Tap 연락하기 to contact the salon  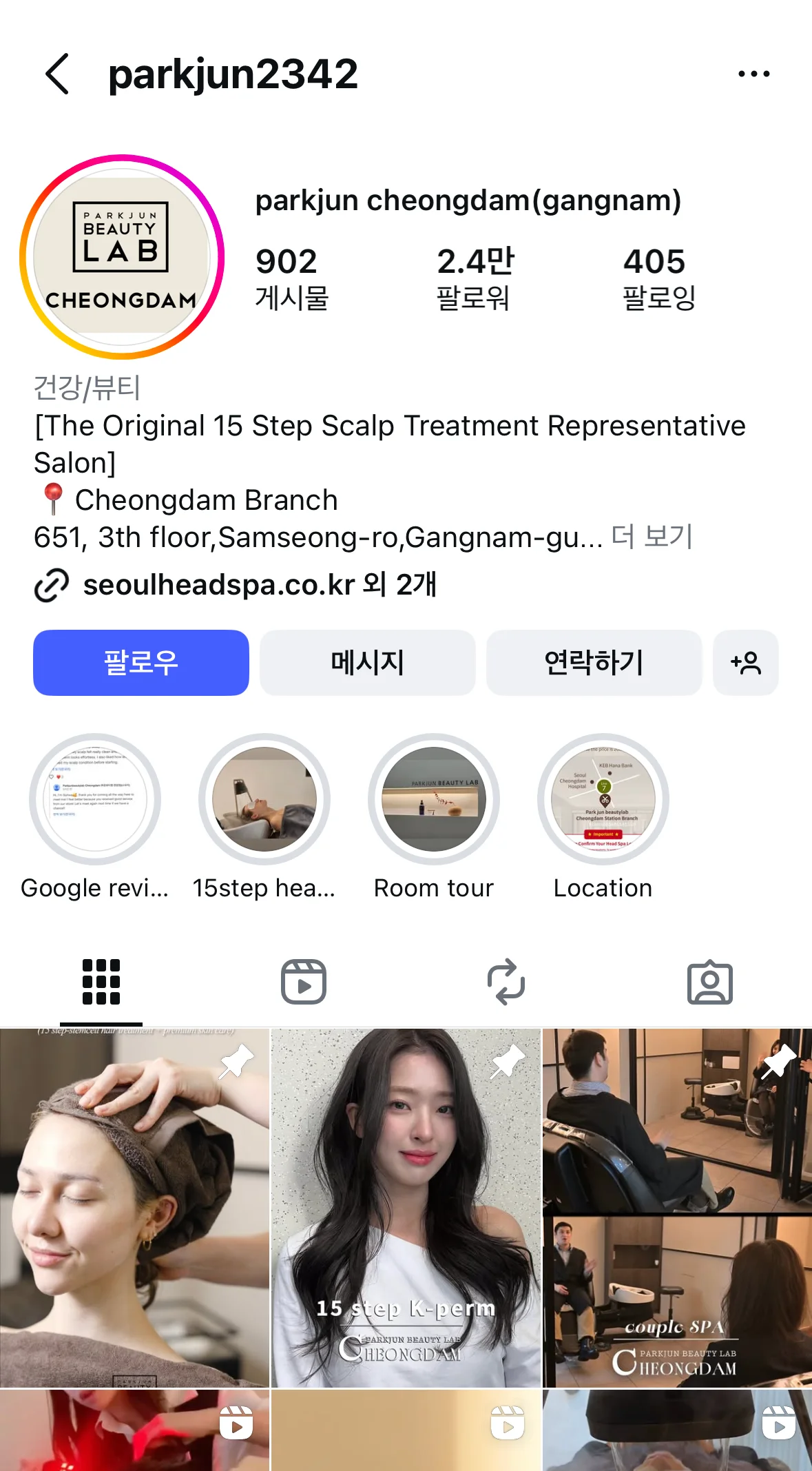click(594, 662)
